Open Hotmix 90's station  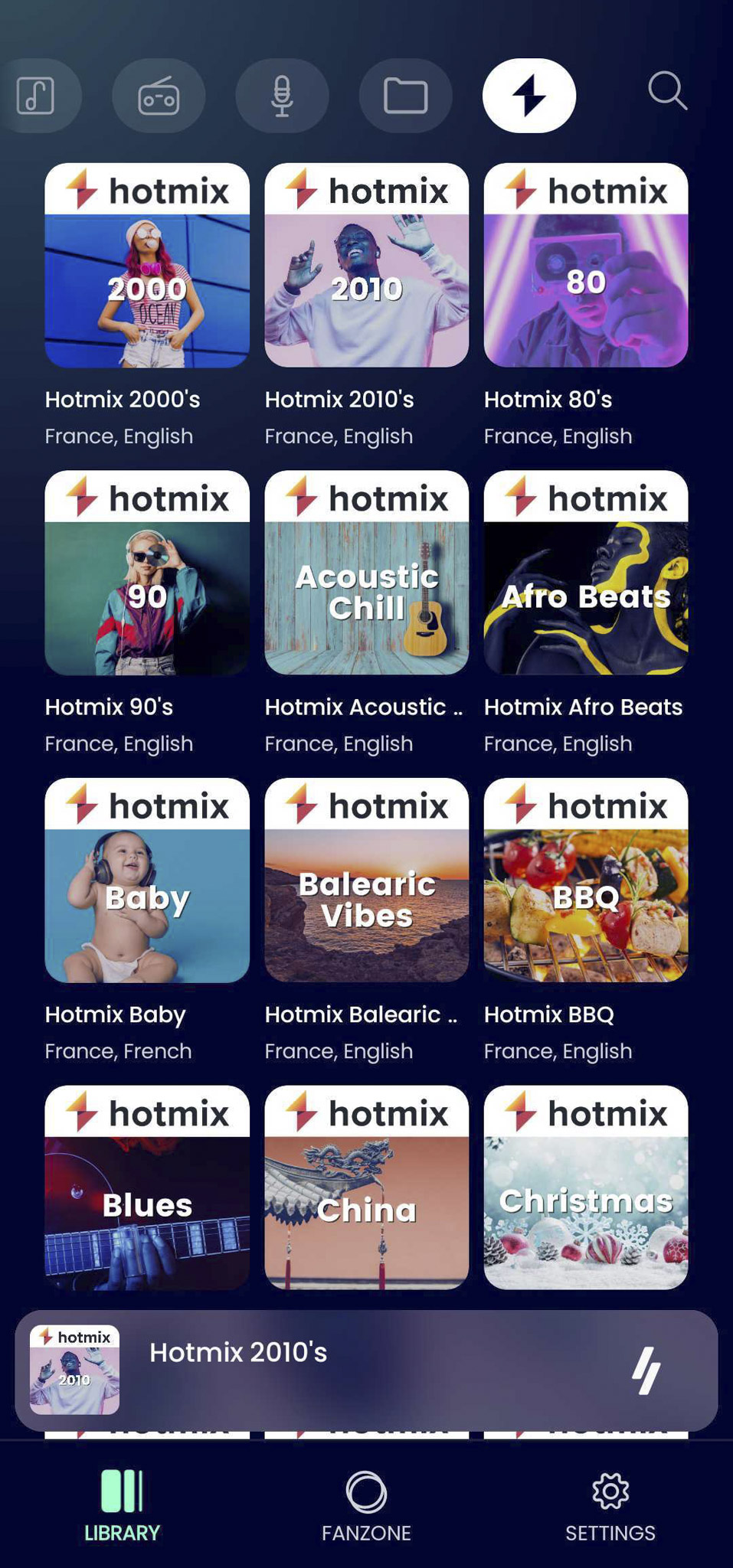tap(147, 573)
